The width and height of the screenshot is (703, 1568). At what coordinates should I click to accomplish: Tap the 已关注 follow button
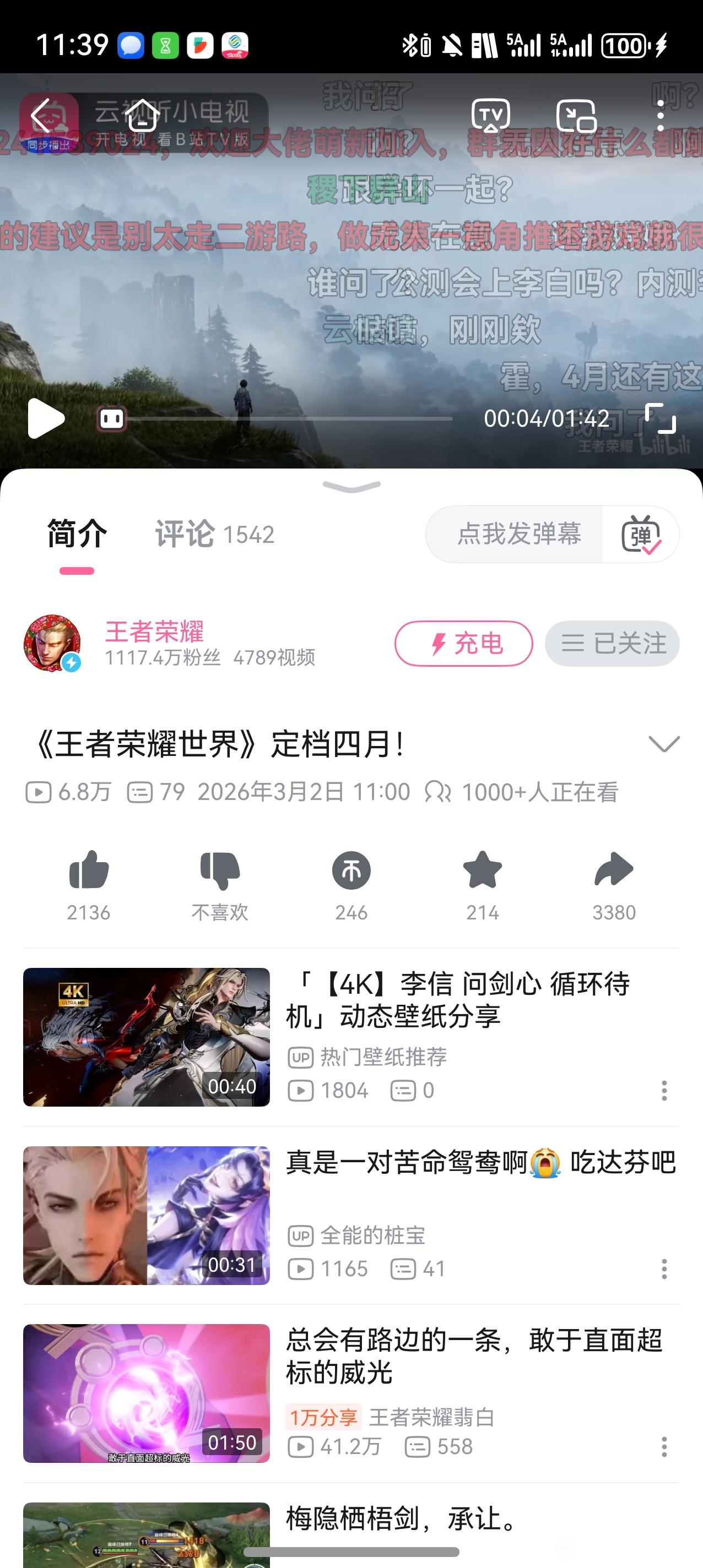pyautogui.click(x=612, y=644)
